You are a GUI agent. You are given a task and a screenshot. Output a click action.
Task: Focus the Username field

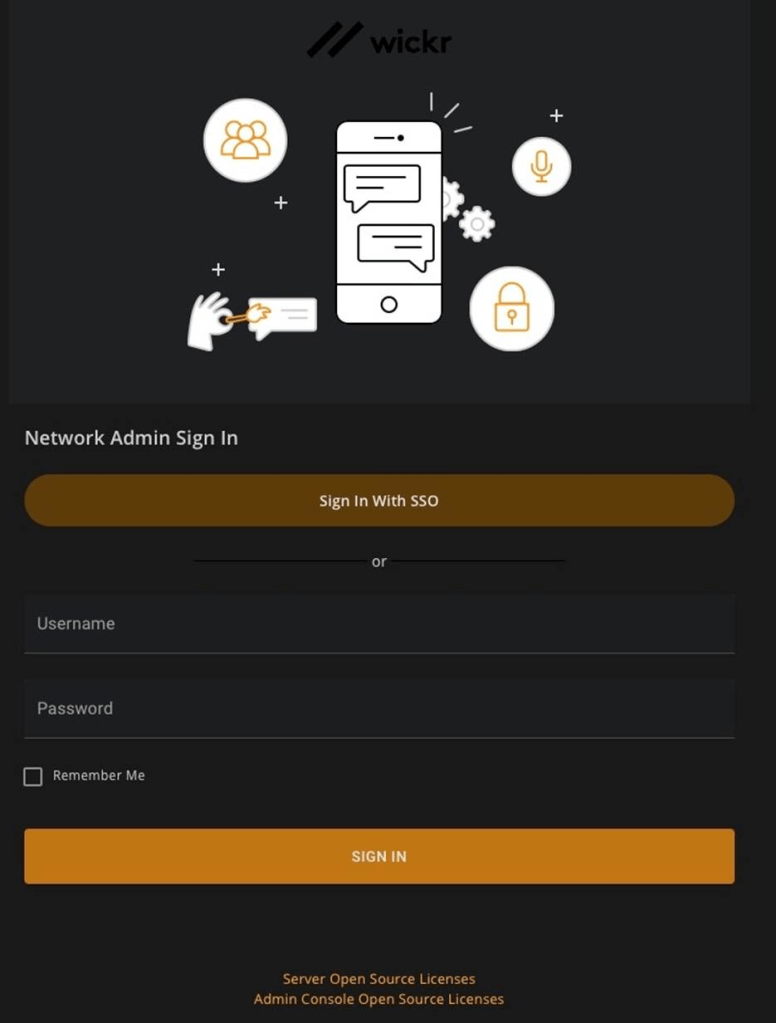point(379,624)
